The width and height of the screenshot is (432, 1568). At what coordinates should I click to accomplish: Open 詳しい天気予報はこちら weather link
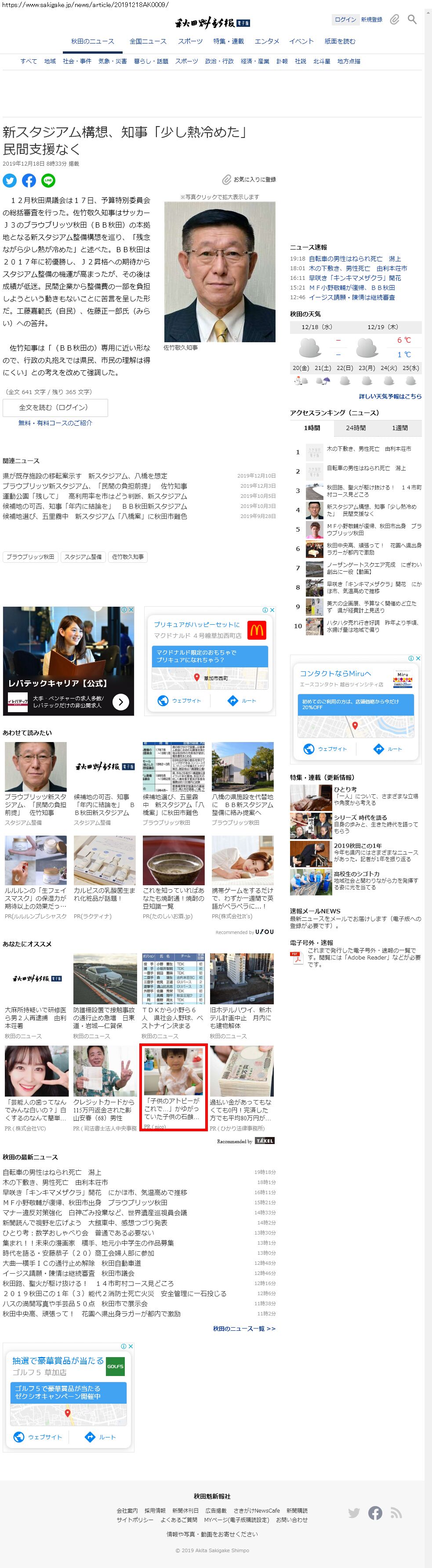click(x=390, y=396)
